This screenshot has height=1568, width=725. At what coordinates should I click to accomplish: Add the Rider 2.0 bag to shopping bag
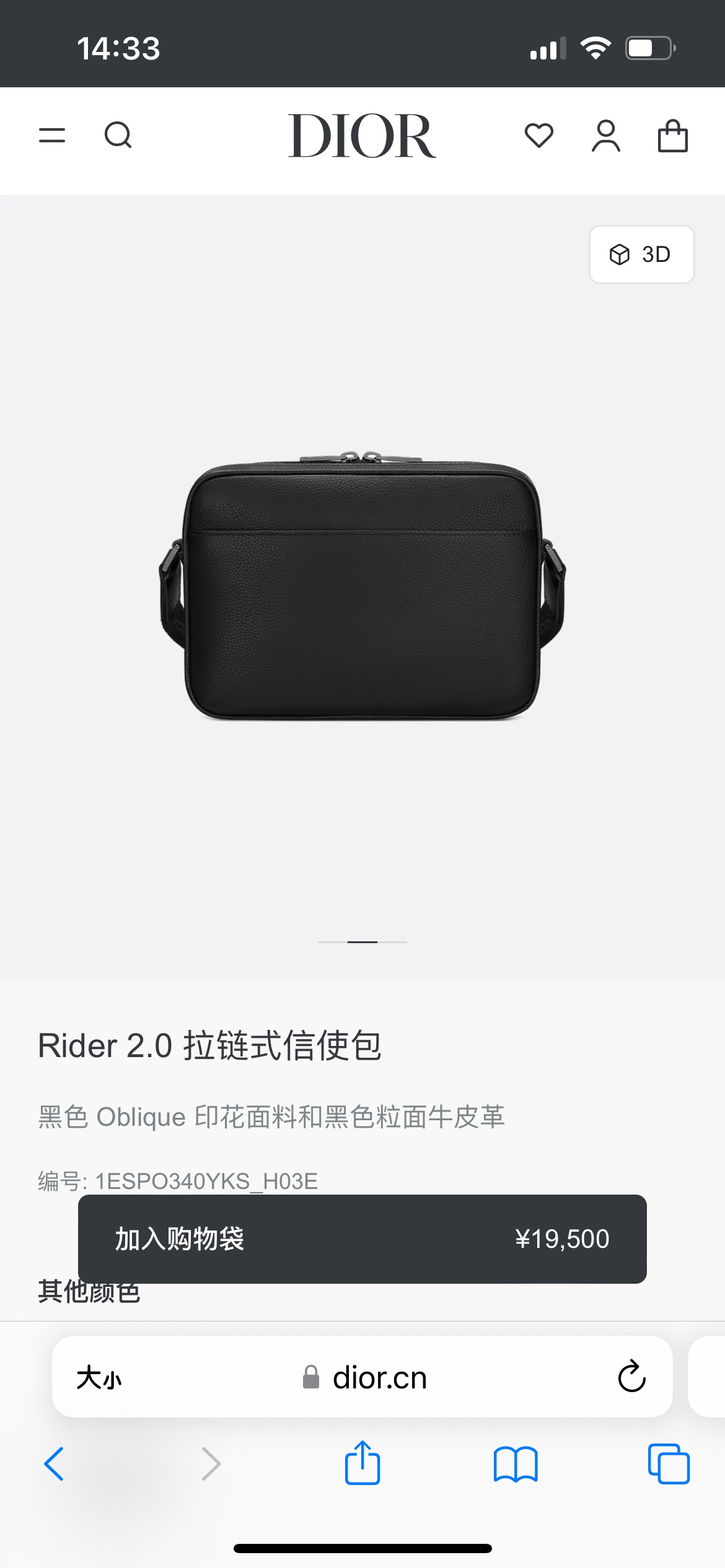362,1239
